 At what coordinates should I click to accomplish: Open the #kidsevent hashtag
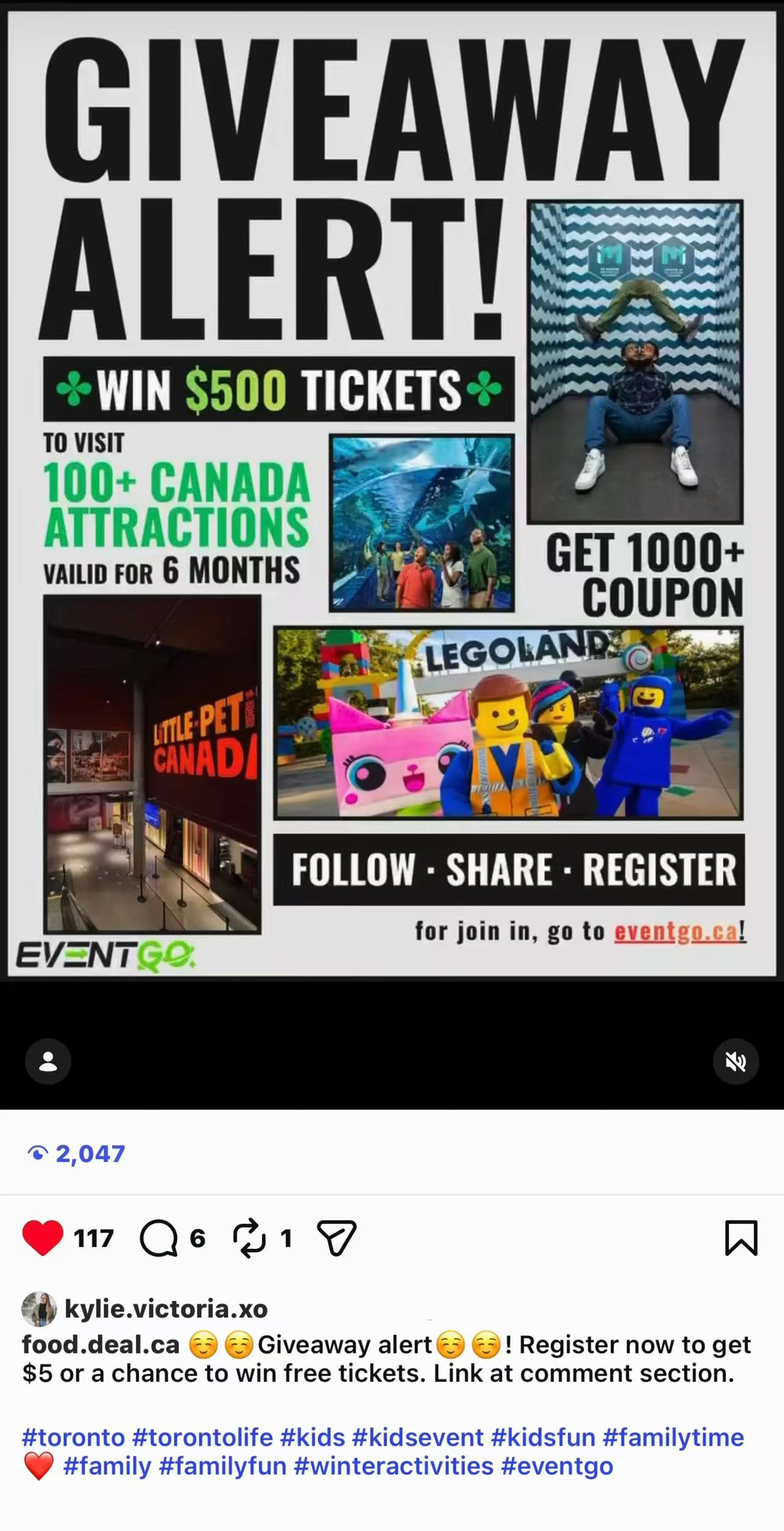click(x=418, y=1438)
